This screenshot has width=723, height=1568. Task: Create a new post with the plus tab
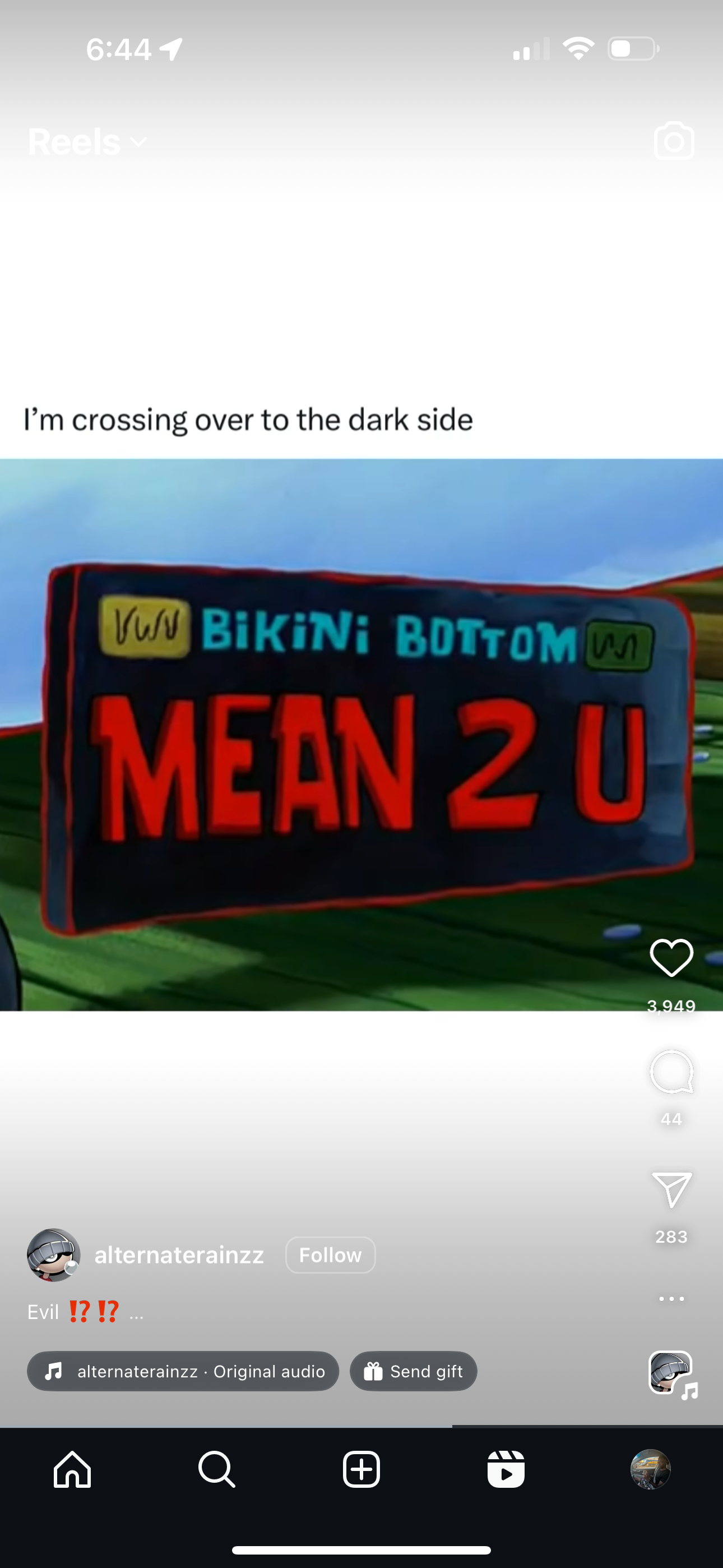(361, 1469)
